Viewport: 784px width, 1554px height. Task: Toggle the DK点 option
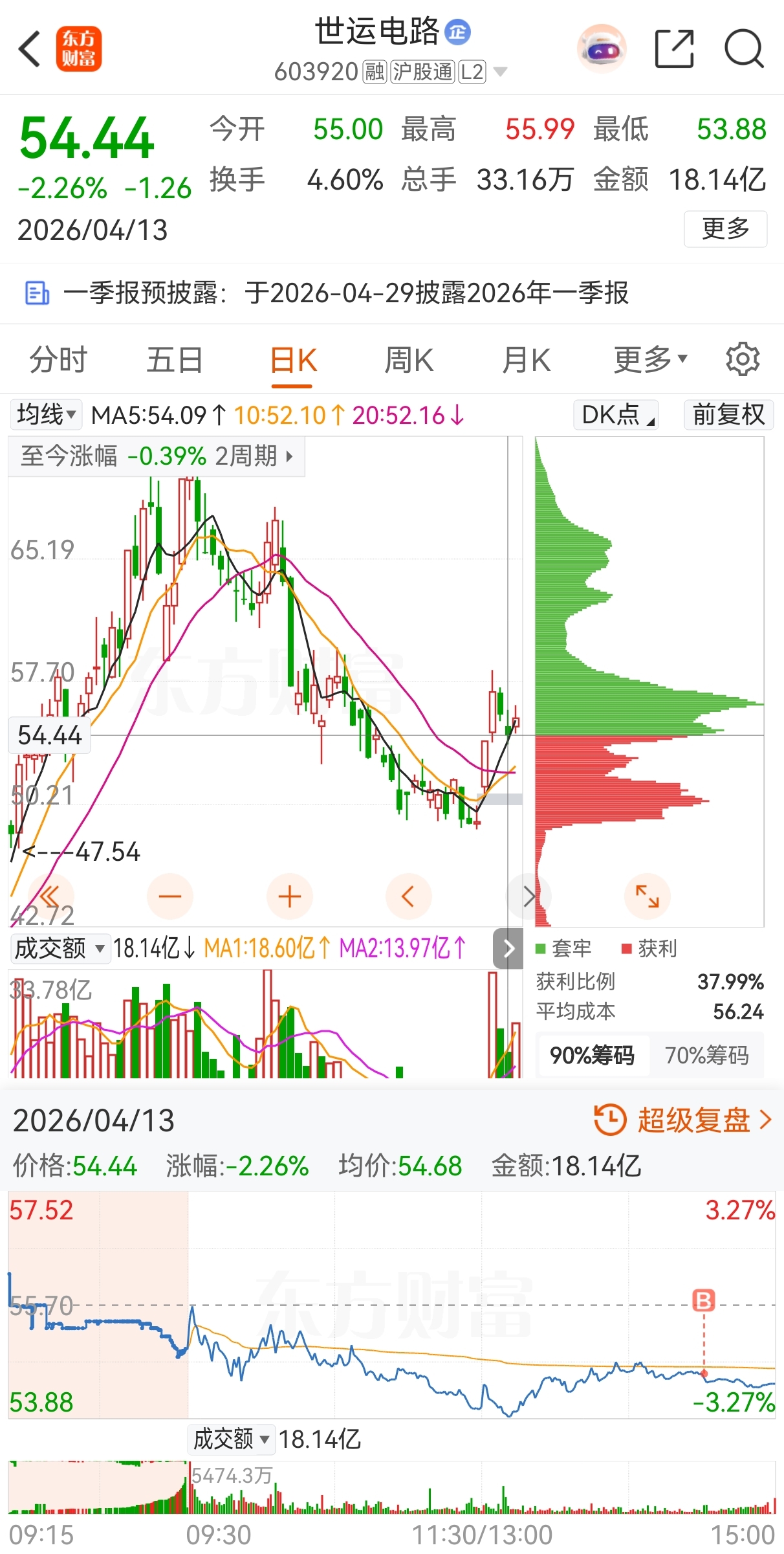click(x=616, y=415)
